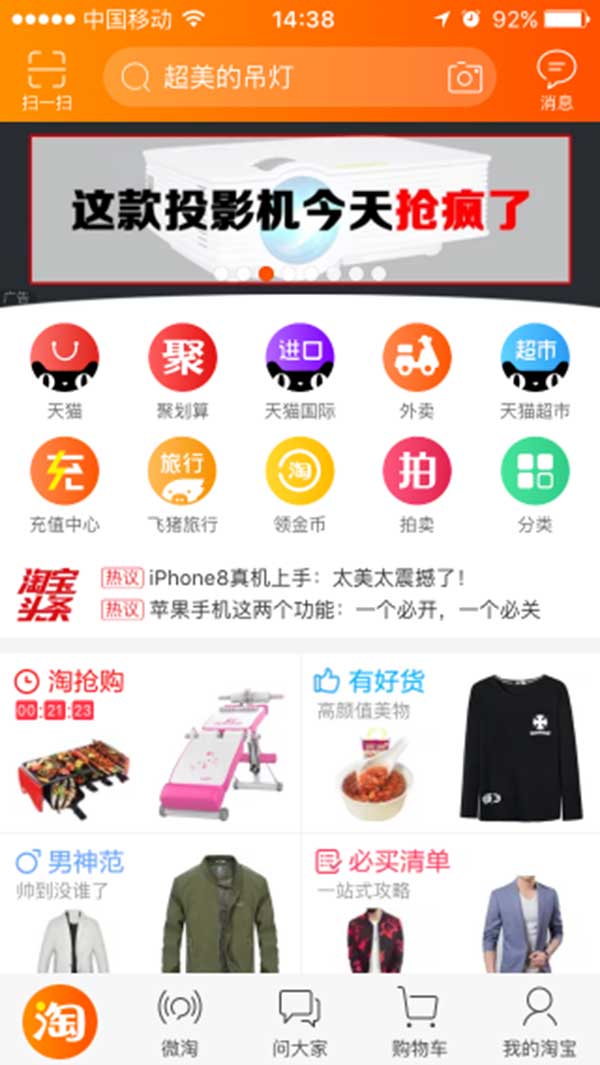Open 天猫超市 shortcut
600x1065 pixels.
[535, 367]
